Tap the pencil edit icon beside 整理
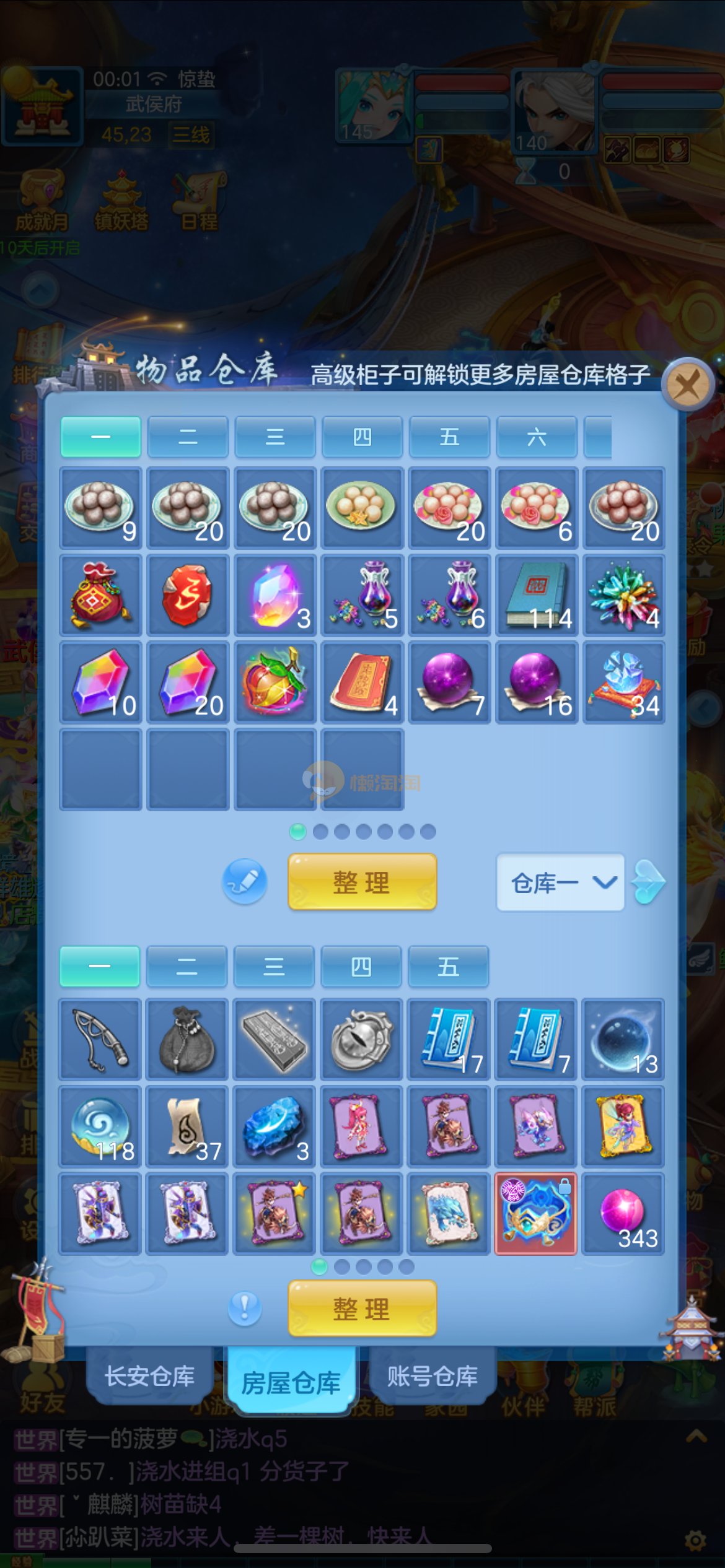Image resolution: width=725 pixels, height=1568 pixels. [x=245, y=881]
